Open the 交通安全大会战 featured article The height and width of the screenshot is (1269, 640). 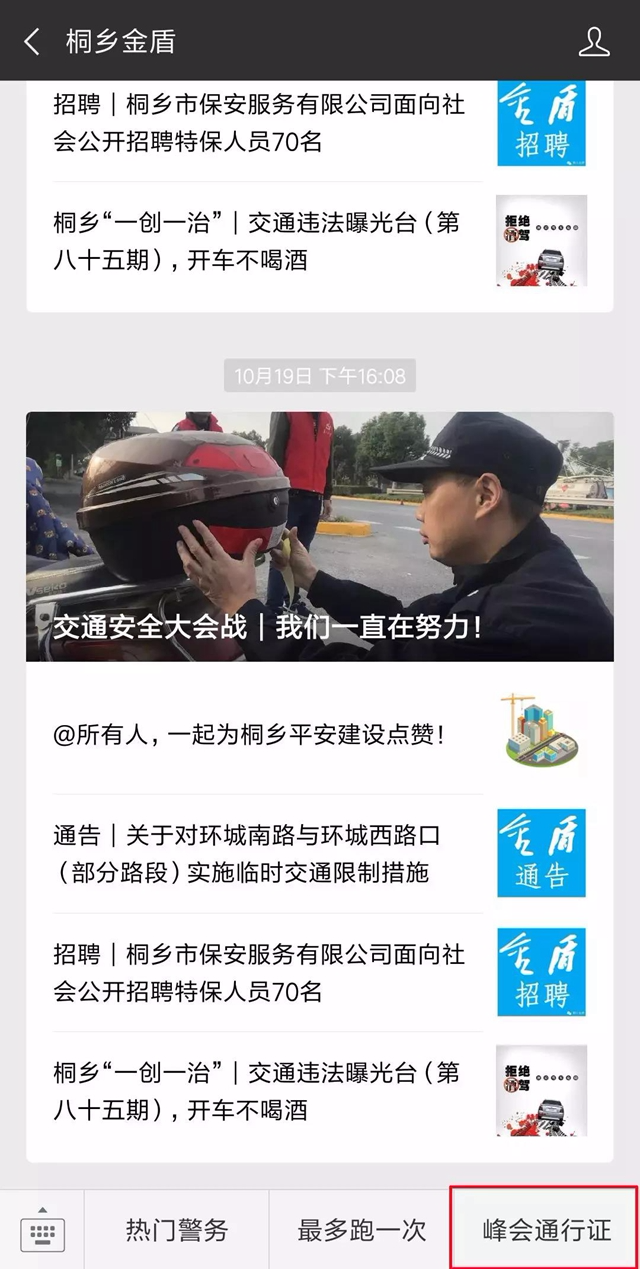(320, 537)
